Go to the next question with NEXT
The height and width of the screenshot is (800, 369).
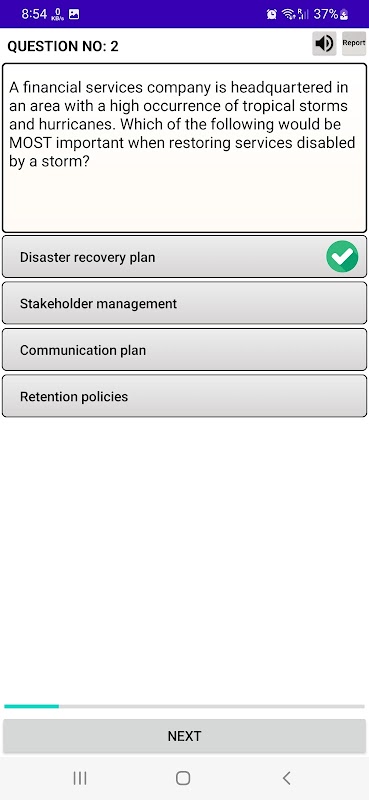(x=184, y=736)
